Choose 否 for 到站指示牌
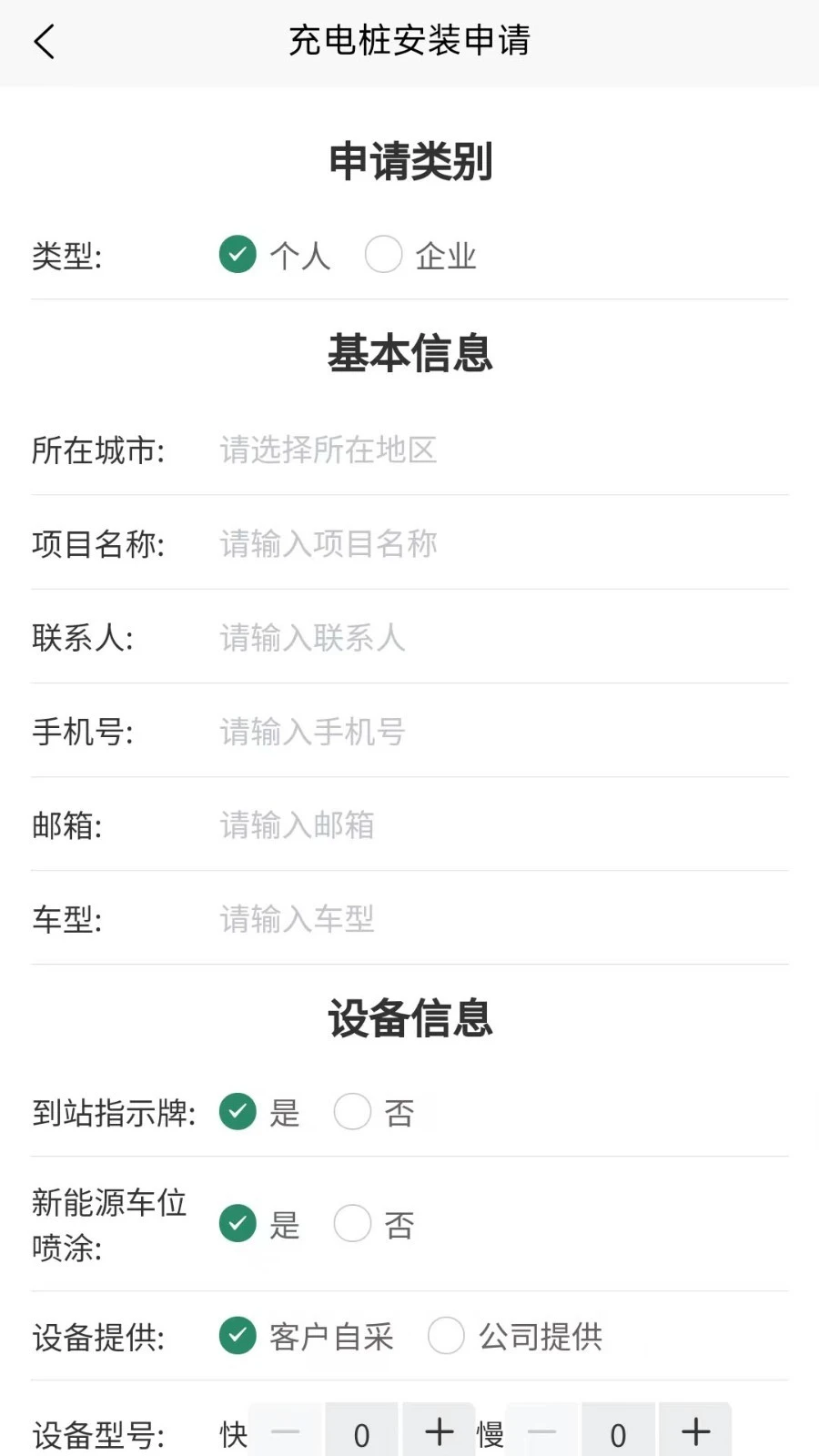Image resolution: width=819 pixels, height=1456 pixels. [x=352, y=1111]
